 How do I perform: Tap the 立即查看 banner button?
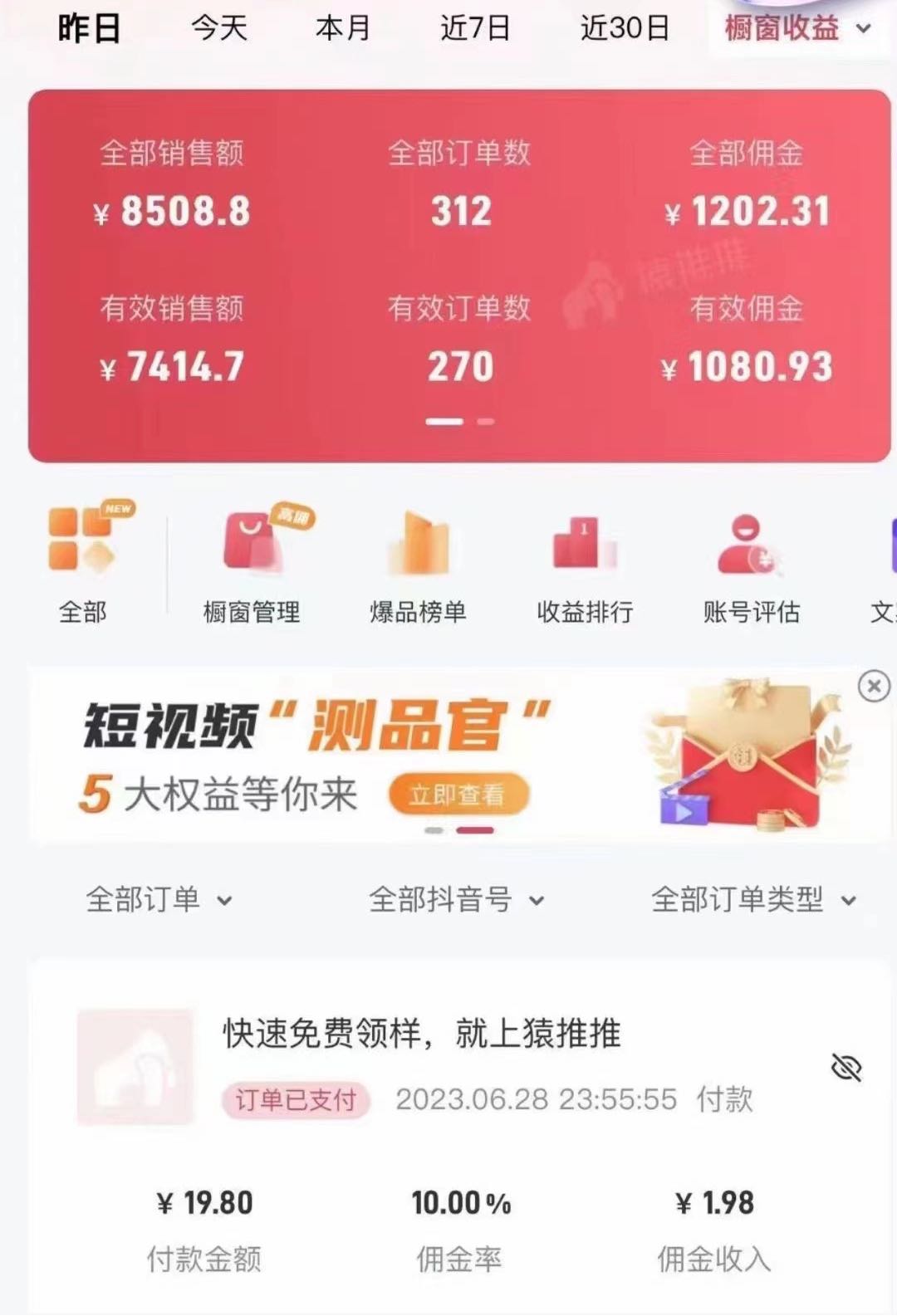pyautogui.click(x=458, y=795)
